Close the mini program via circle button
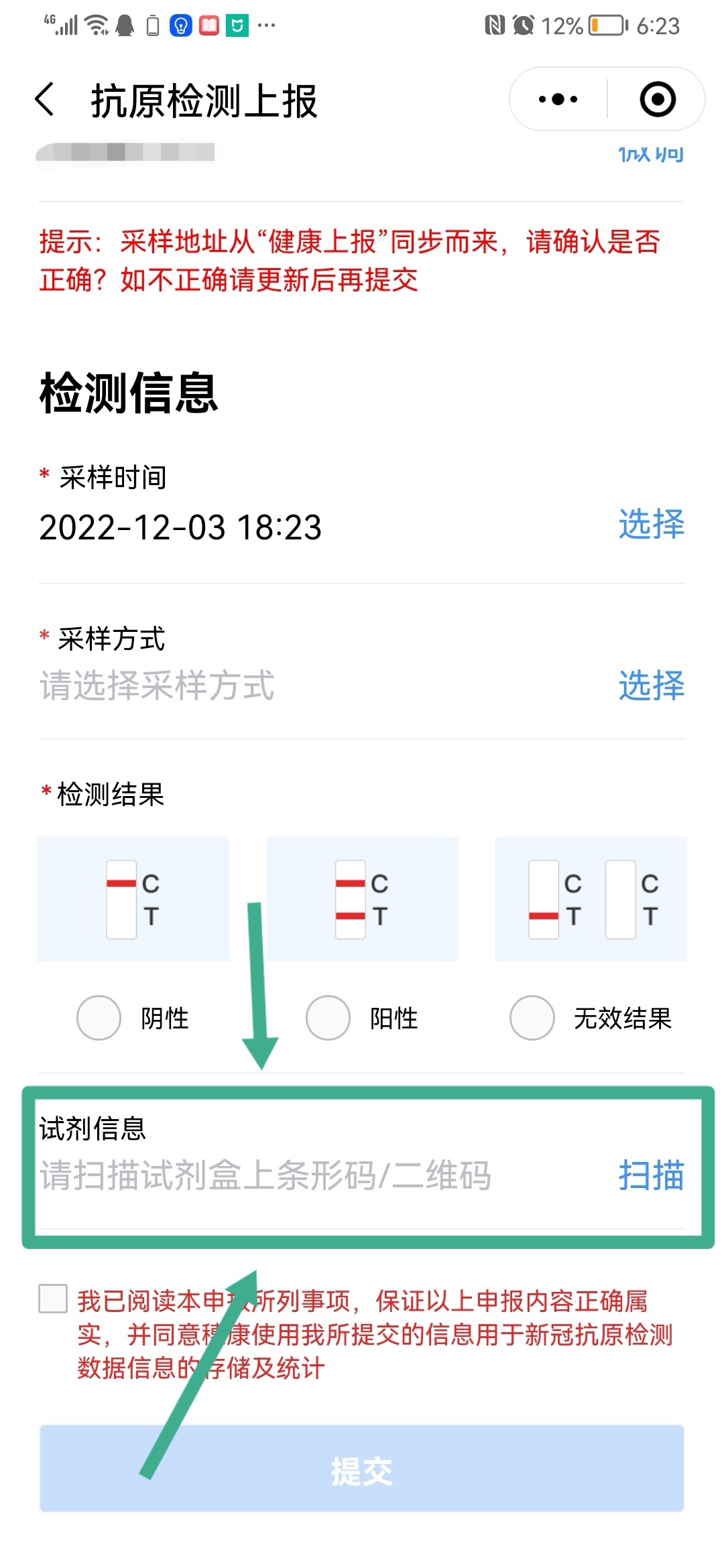Image resolution: width=724 pixels, height=1568 pixels. (657, 99)
